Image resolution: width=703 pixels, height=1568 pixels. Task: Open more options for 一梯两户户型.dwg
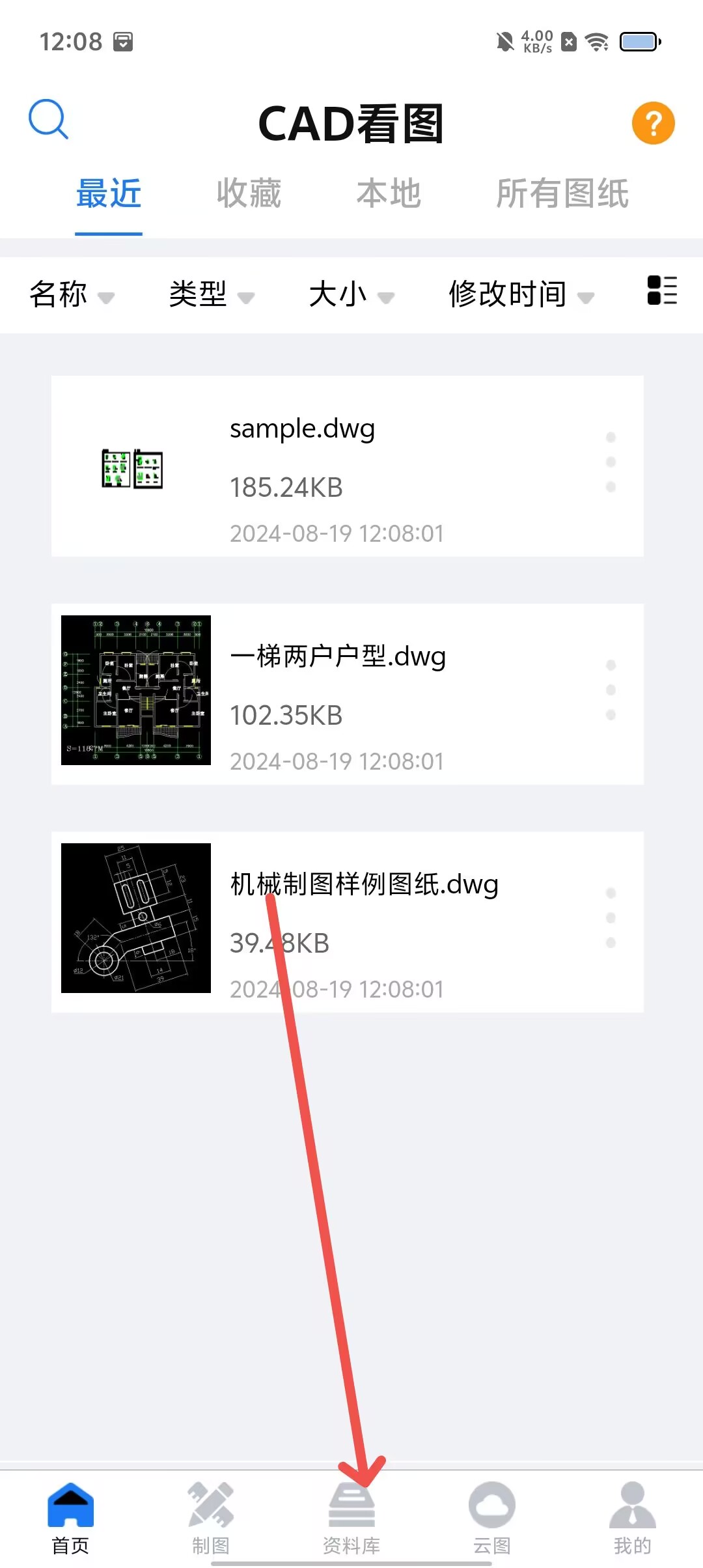(x=611, y=690)
